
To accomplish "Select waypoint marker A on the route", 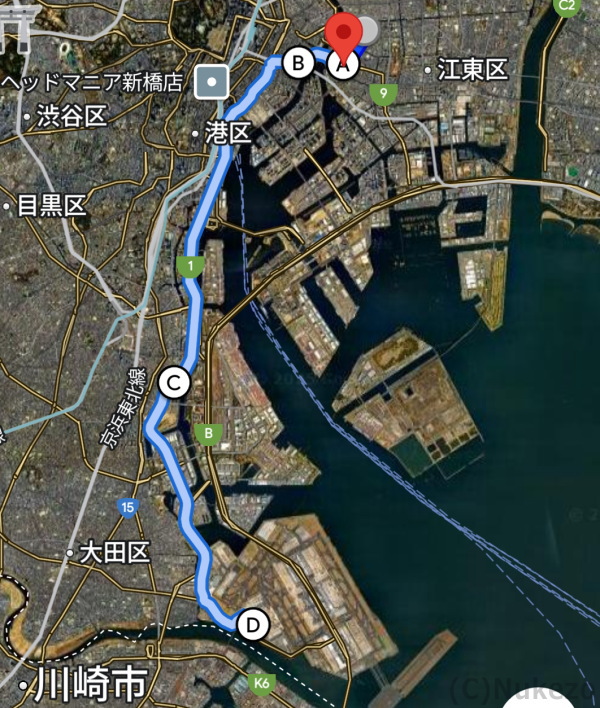I will click(x=341, y=65).
